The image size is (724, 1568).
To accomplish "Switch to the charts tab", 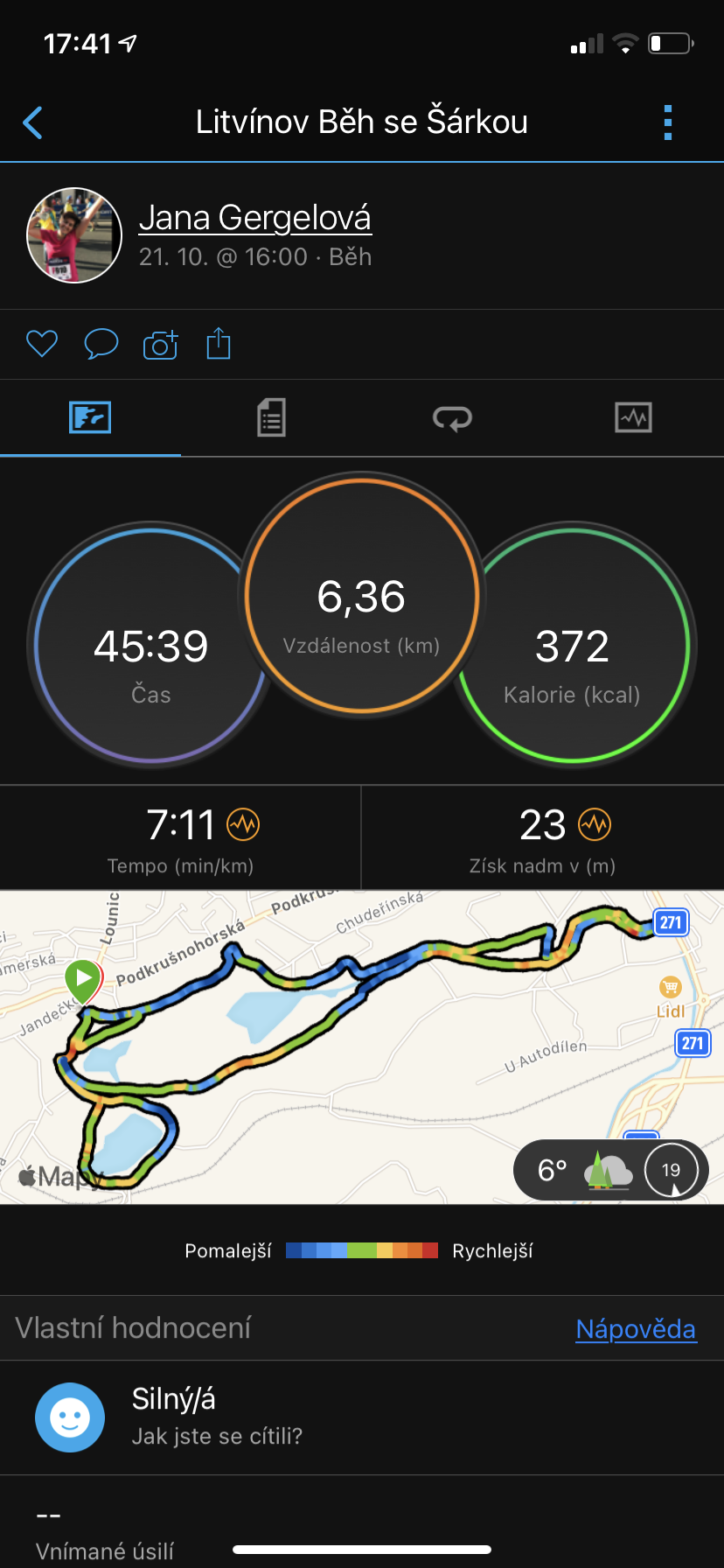I will point(634,418).
